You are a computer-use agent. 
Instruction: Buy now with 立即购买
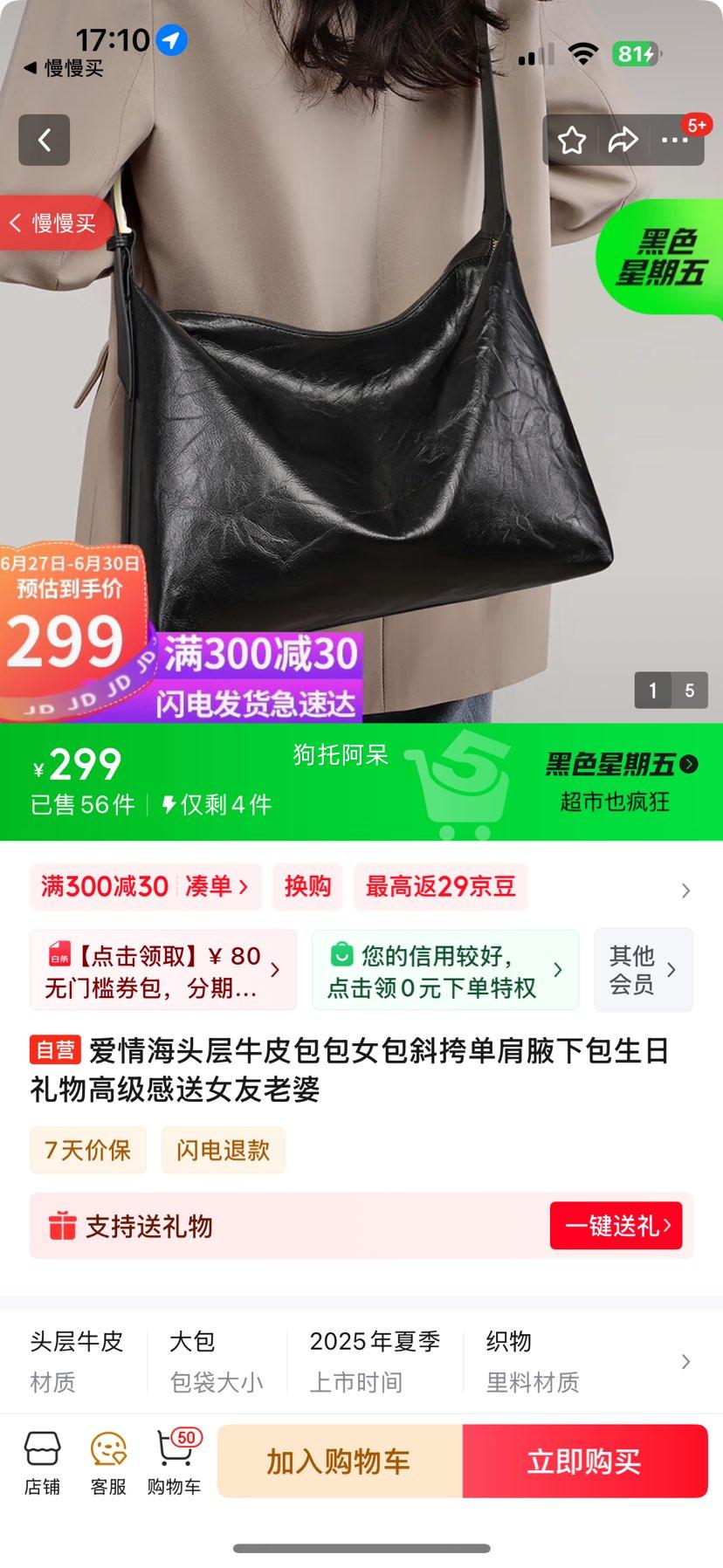(x=584, y=1461)
